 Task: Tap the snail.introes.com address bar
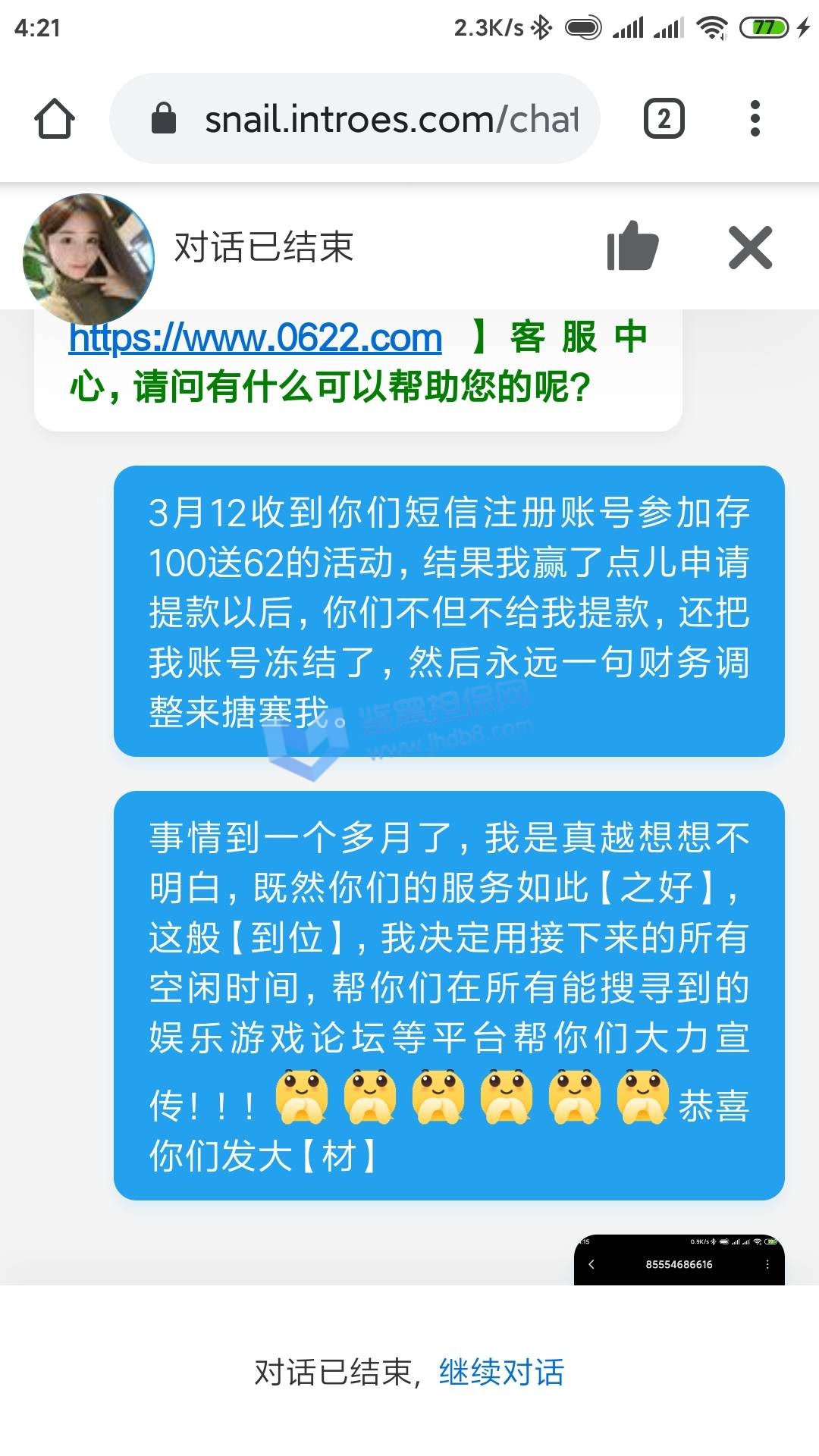355,119
